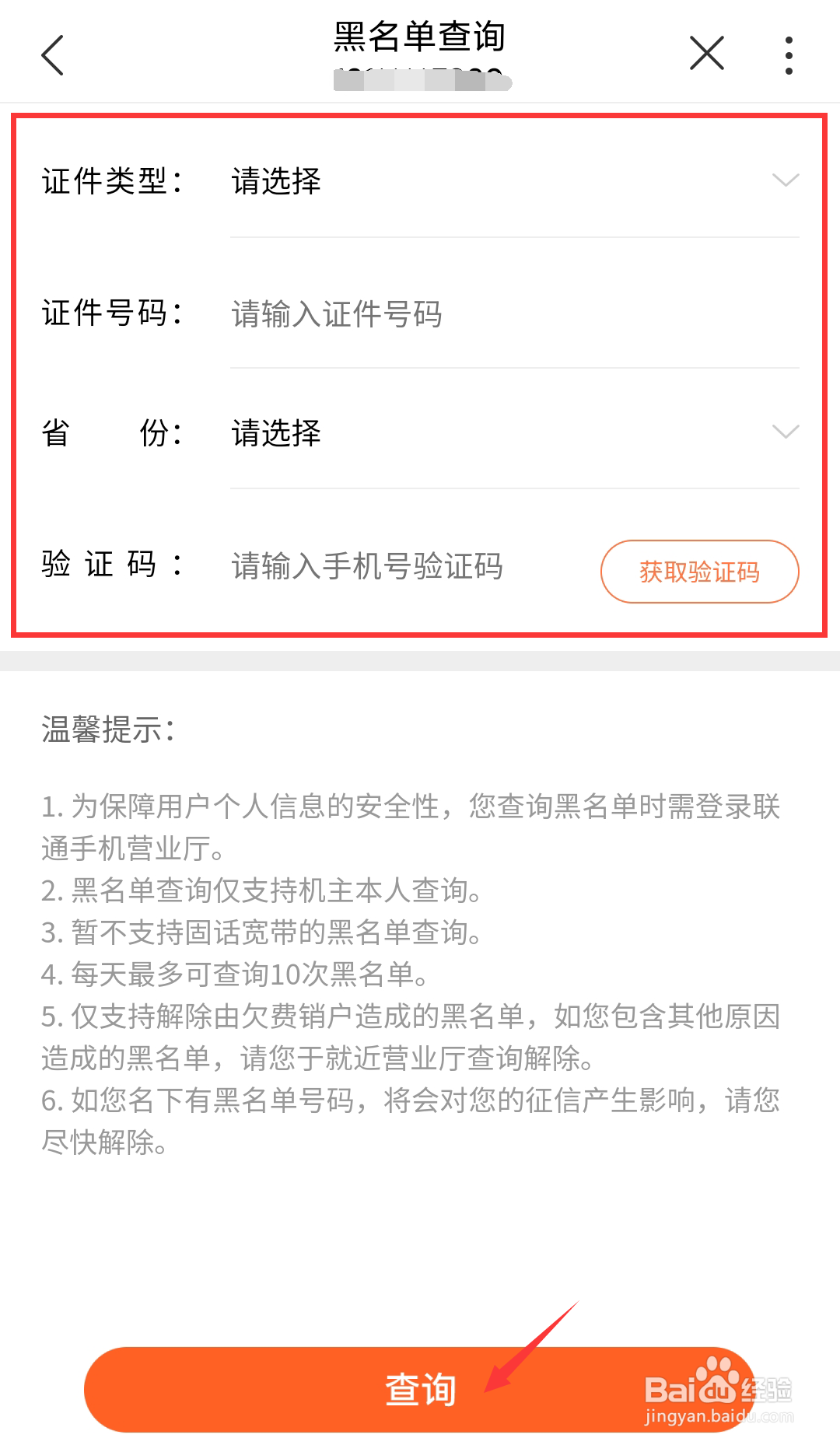Expand the chevron beside 省份

click(x=786, y=433)
